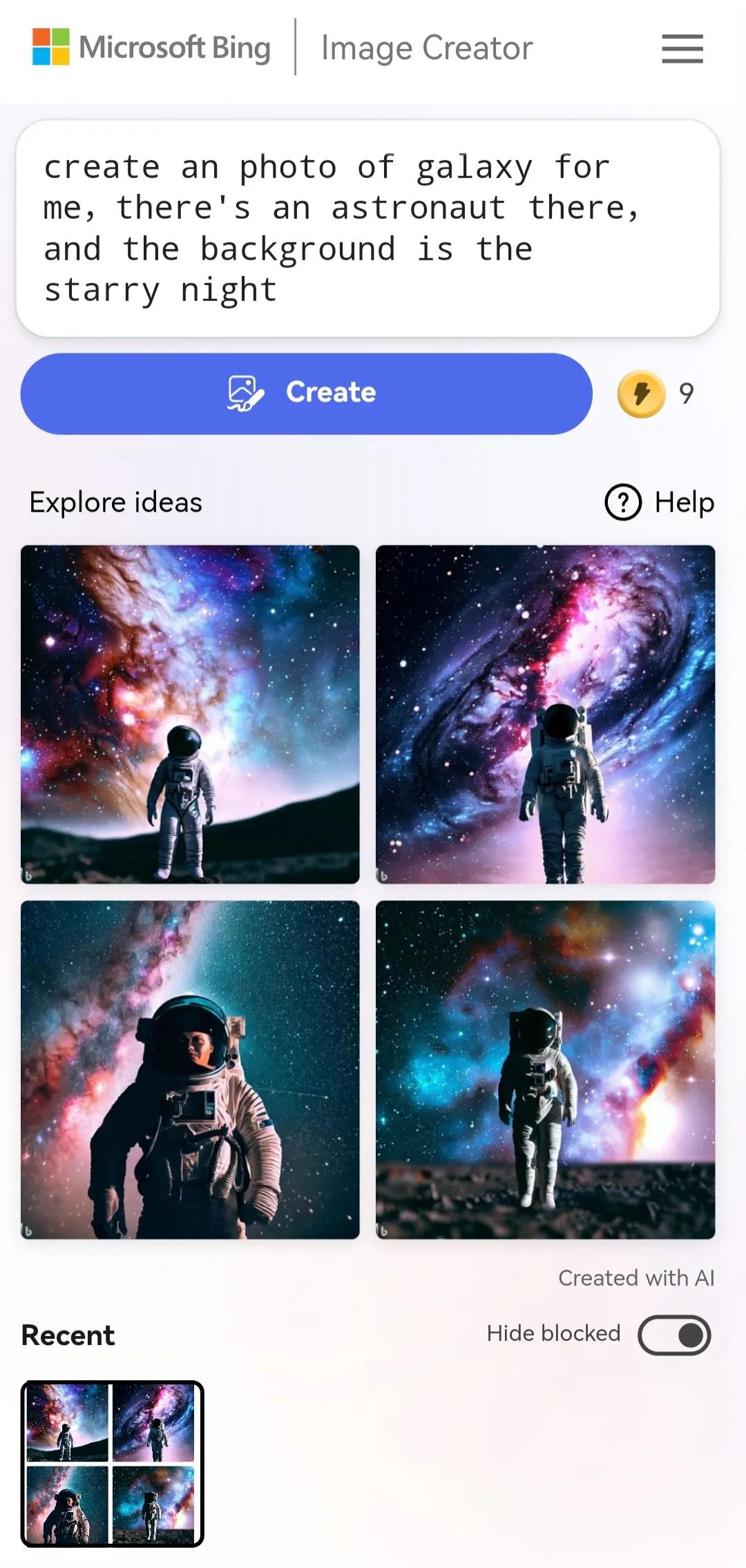Click the Created with AI label
This screenshot has width=746, height=1568.
[x=636, y=1277]
